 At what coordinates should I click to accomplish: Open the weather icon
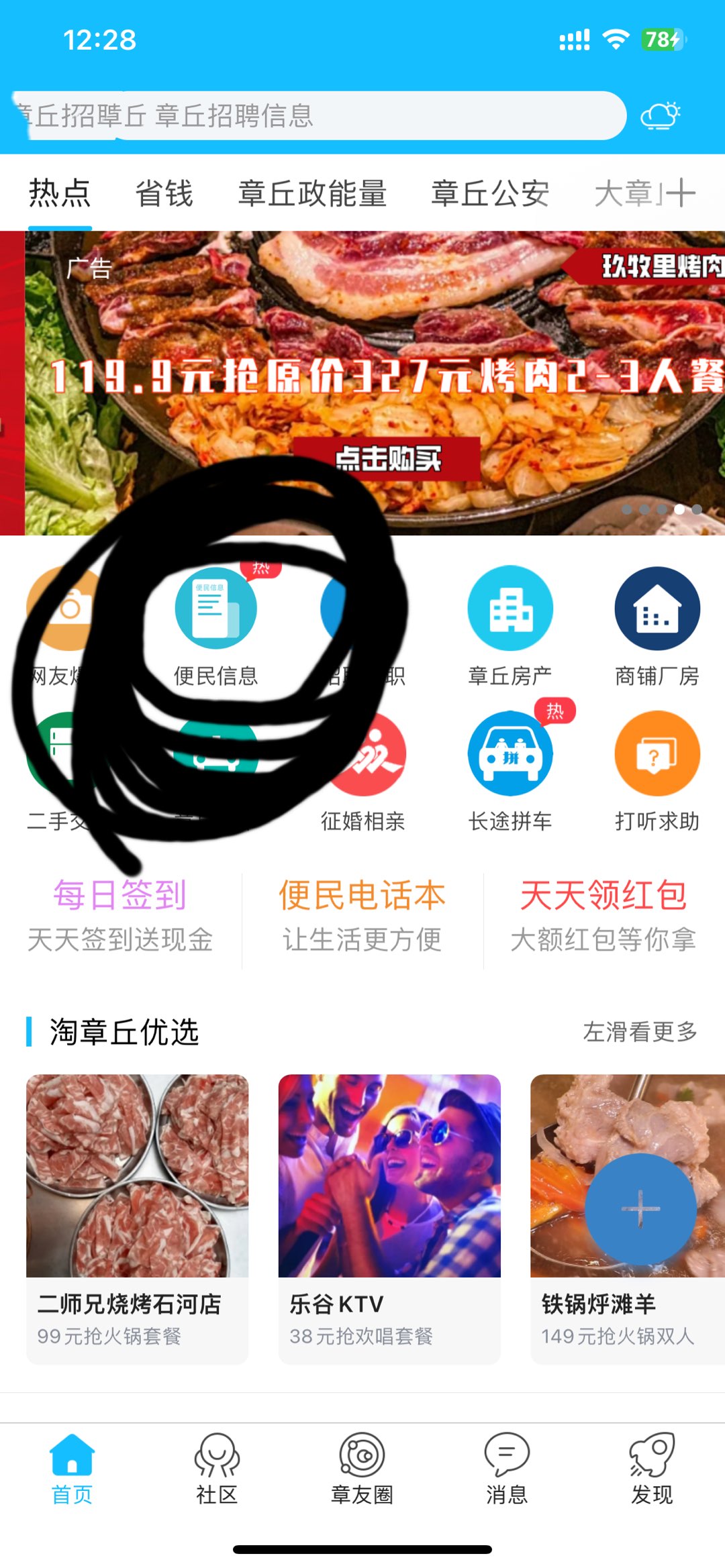click(660, 115)
